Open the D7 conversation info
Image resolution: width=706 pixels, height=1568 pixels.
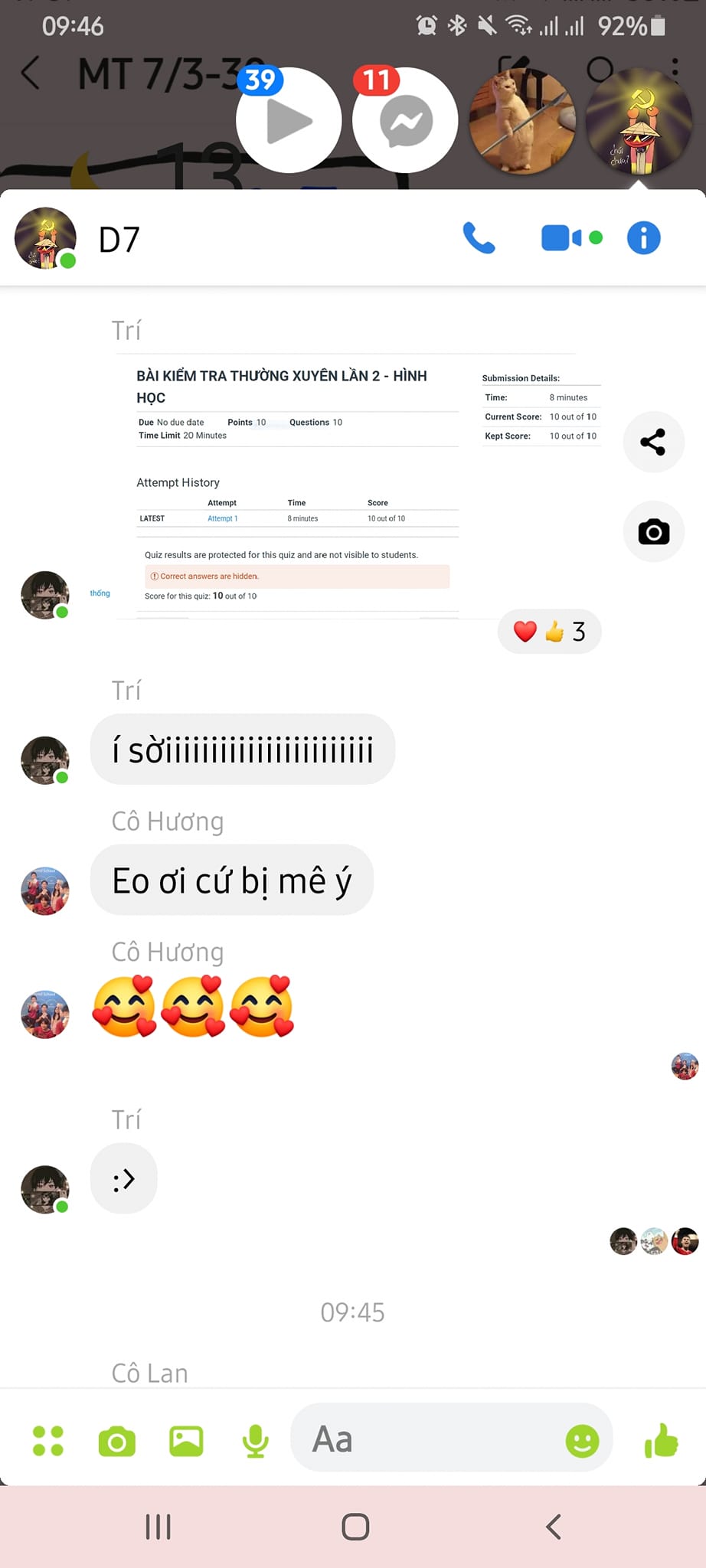coord(643,238)
